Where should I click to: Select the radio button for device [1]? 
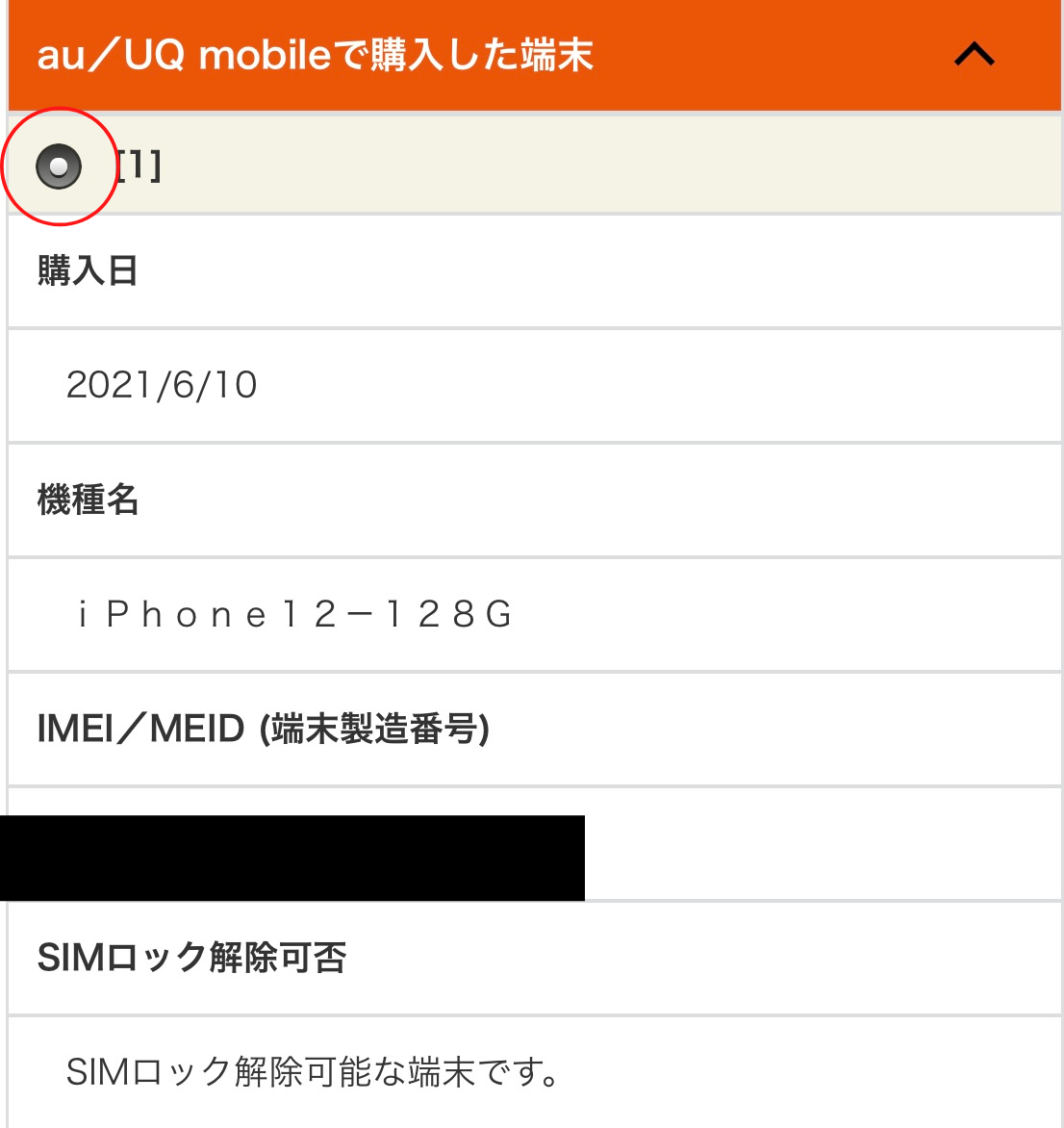[x=59, y=167]
